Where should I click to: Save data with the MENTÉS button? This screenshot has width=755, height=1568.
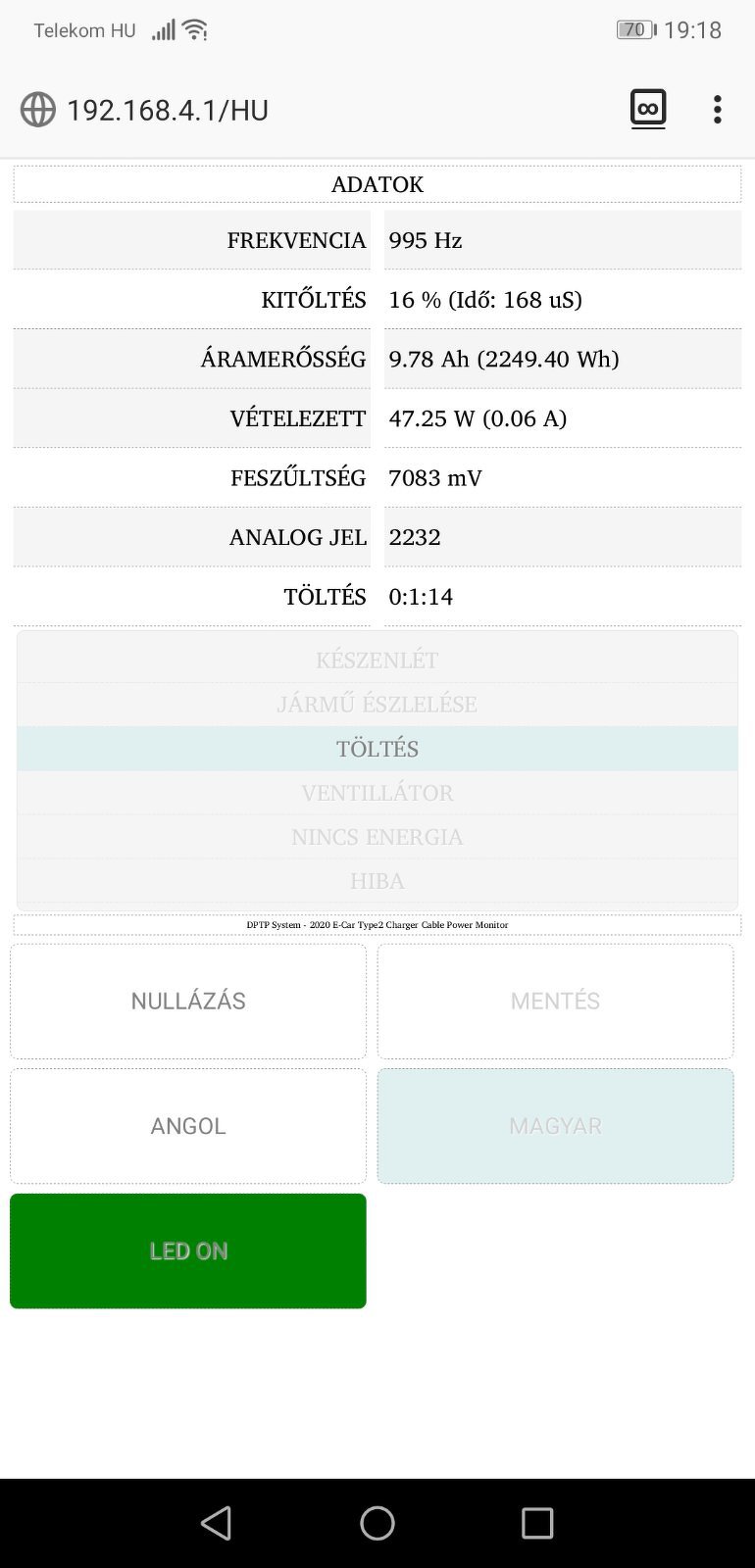(x=555, y=1001)
